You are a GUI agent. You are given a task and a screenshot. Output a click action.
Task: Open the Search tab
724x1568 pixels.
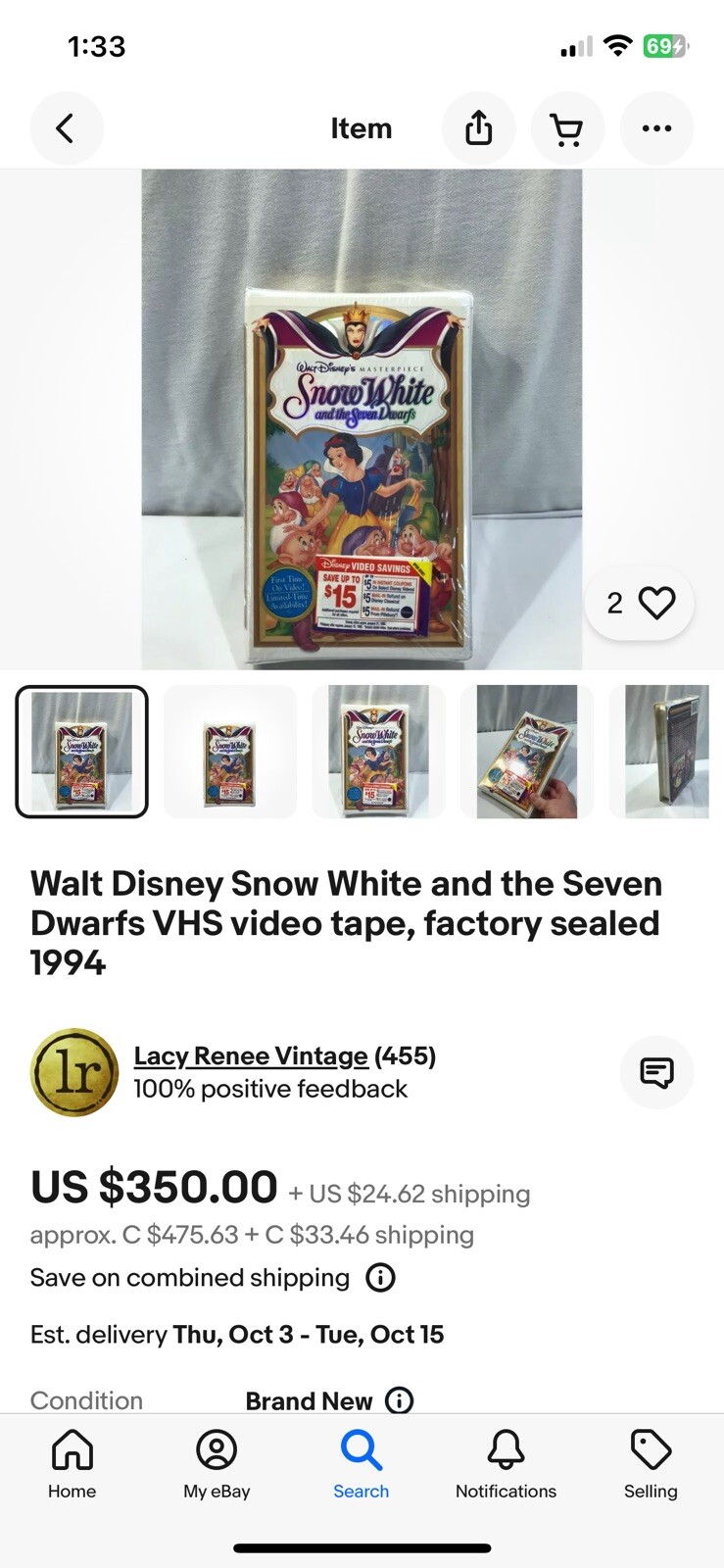tap(362, 1464)
